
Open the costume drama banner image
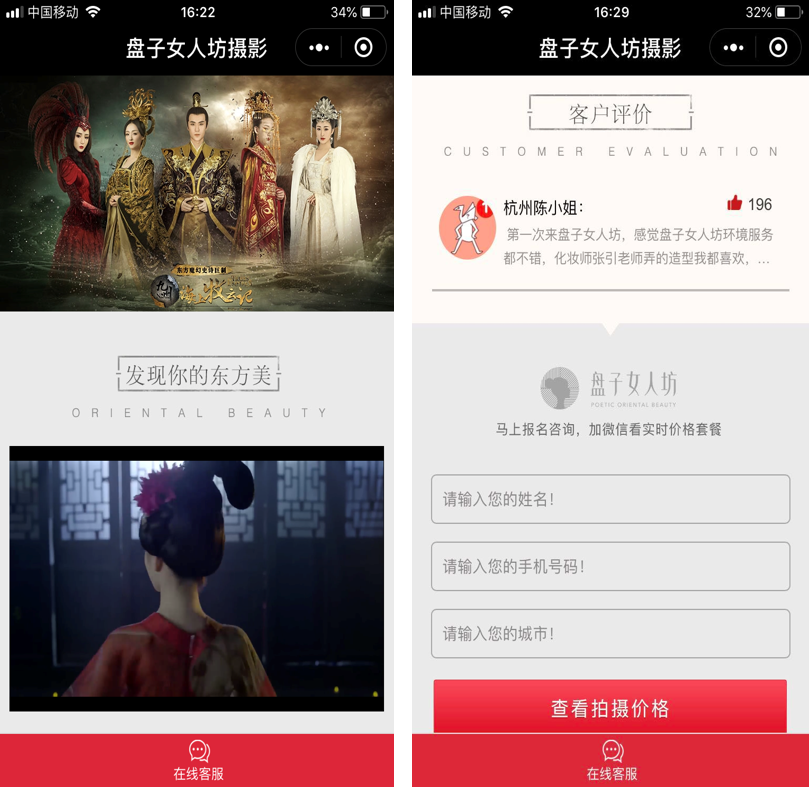[196, 193]
